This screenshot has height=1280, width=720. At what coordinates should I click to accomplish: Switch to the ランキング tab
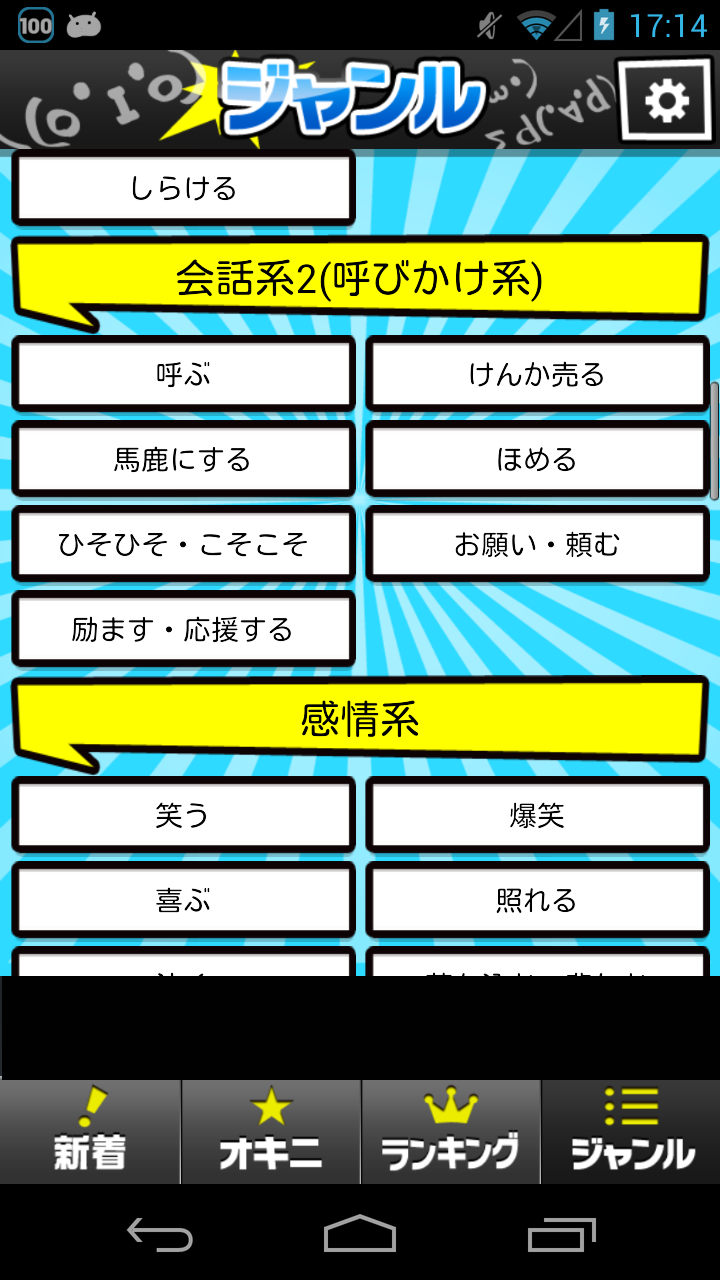(451, 1132)
